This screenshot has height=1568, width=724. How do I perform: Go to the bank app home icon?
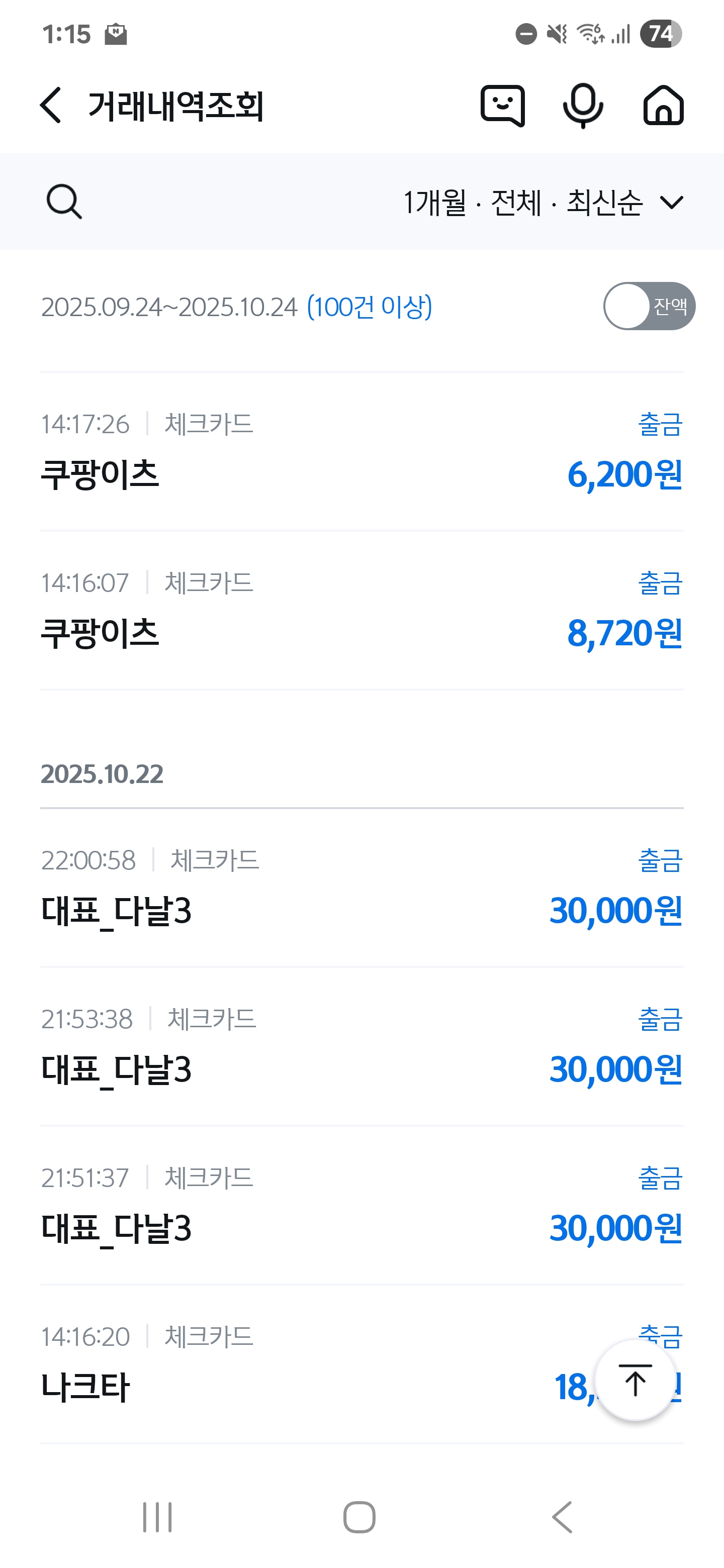tap(663, 106)
